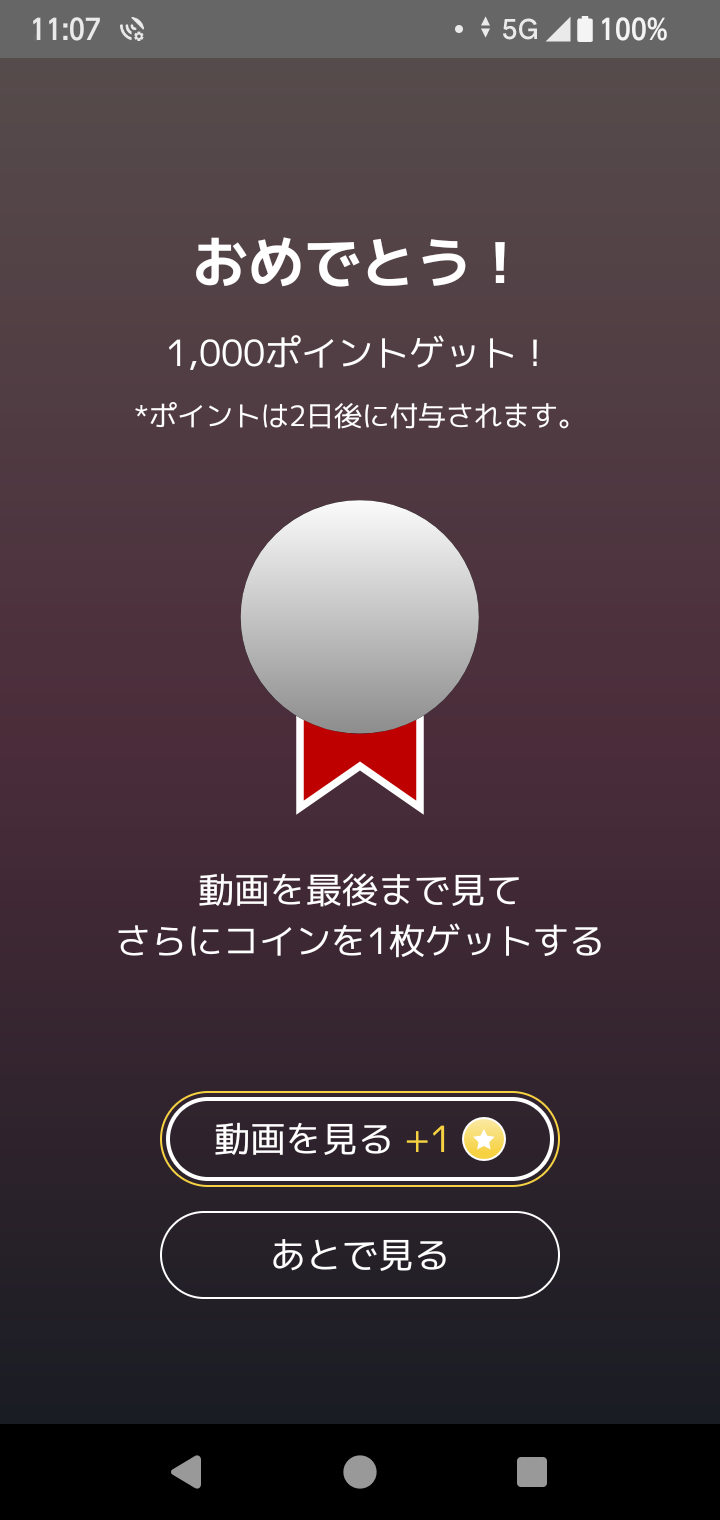Return to the home screen

coord(360,1471)
